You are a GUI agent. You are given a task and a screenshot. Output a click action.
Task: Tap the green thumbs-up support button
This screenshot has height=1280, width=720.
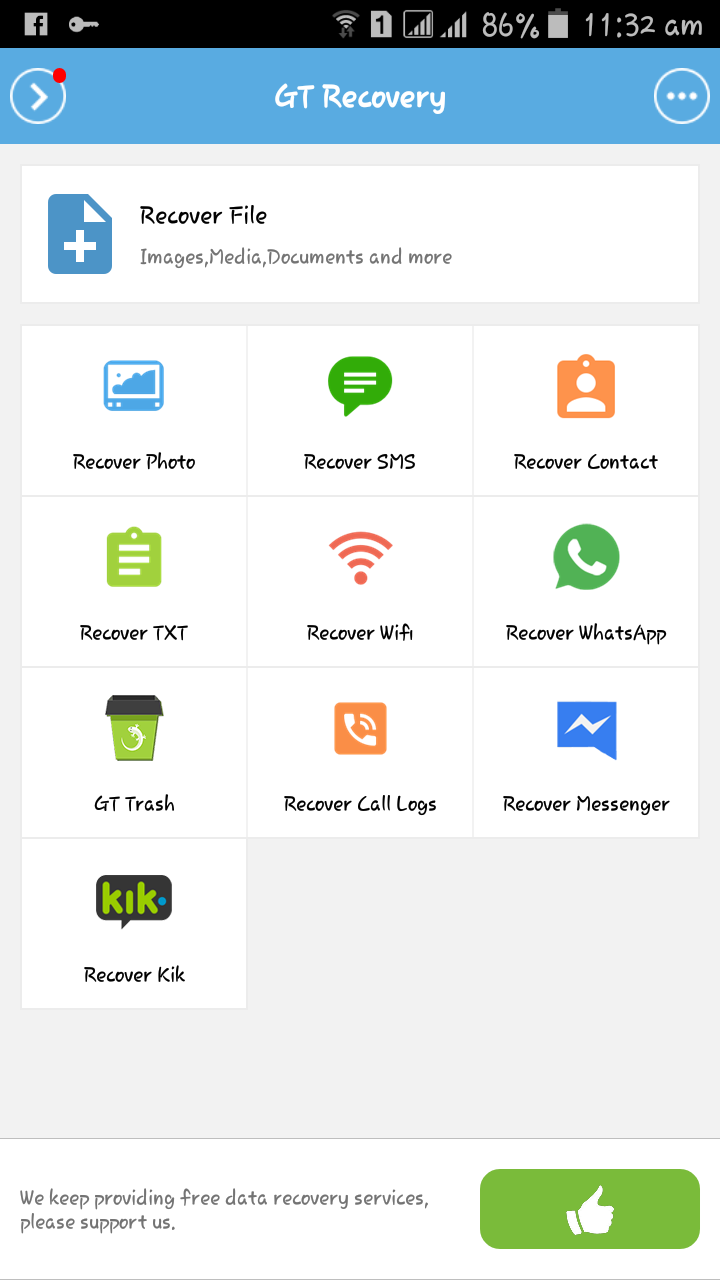(x=590, y=1209)
